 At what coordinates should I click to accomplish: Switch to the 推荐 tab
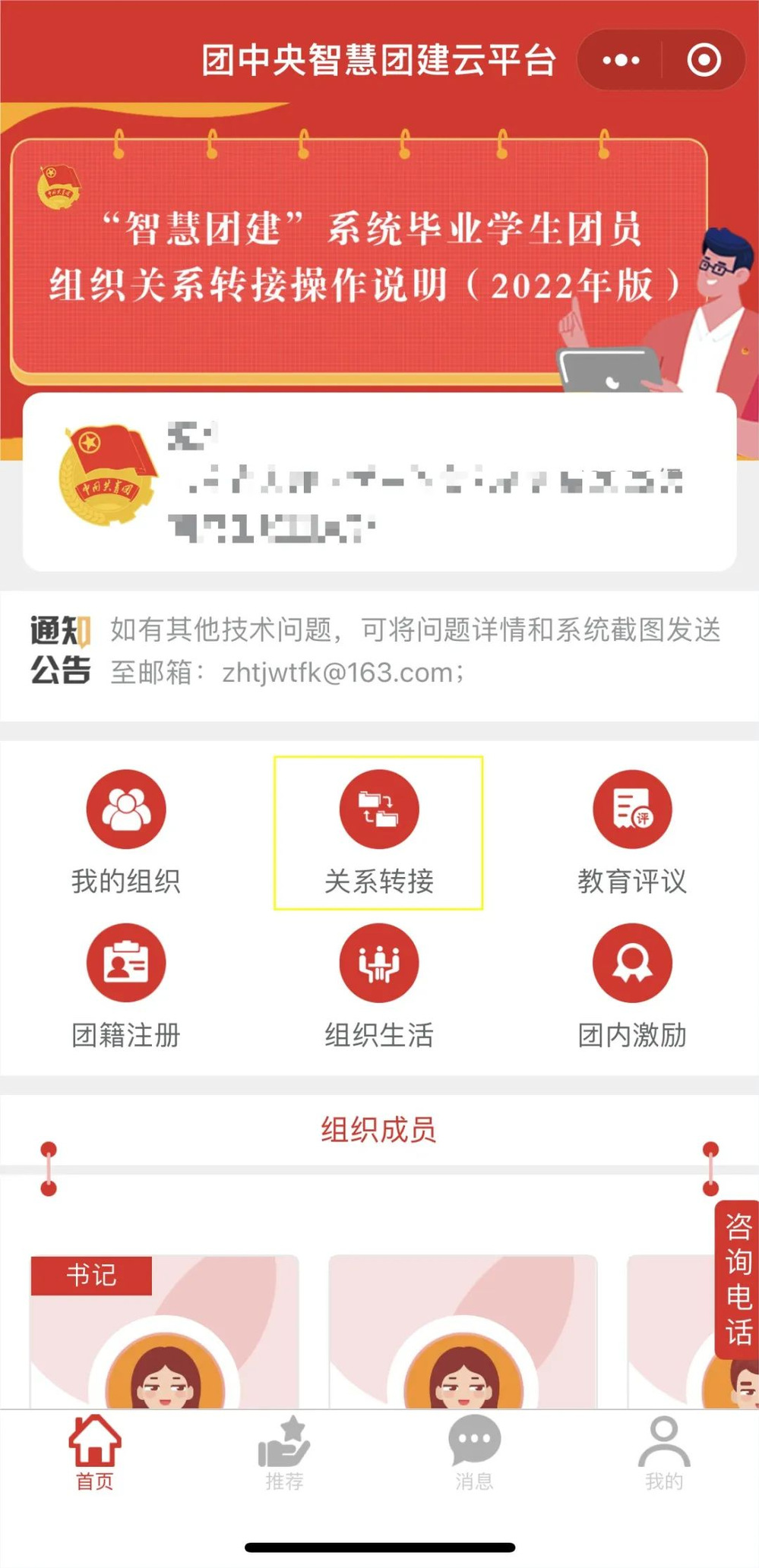284,1452
